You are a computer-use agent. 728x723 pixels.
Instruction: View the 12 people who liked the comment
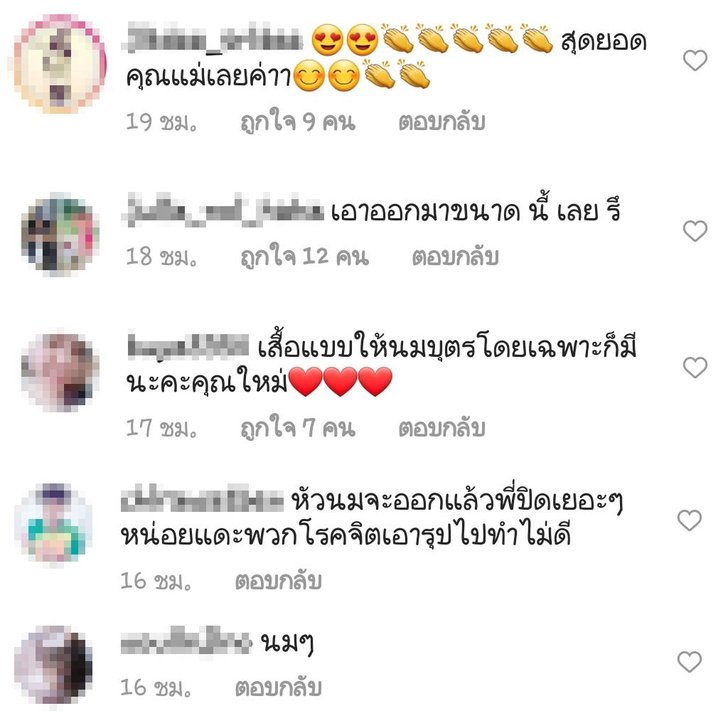click(x=304, y=257)
